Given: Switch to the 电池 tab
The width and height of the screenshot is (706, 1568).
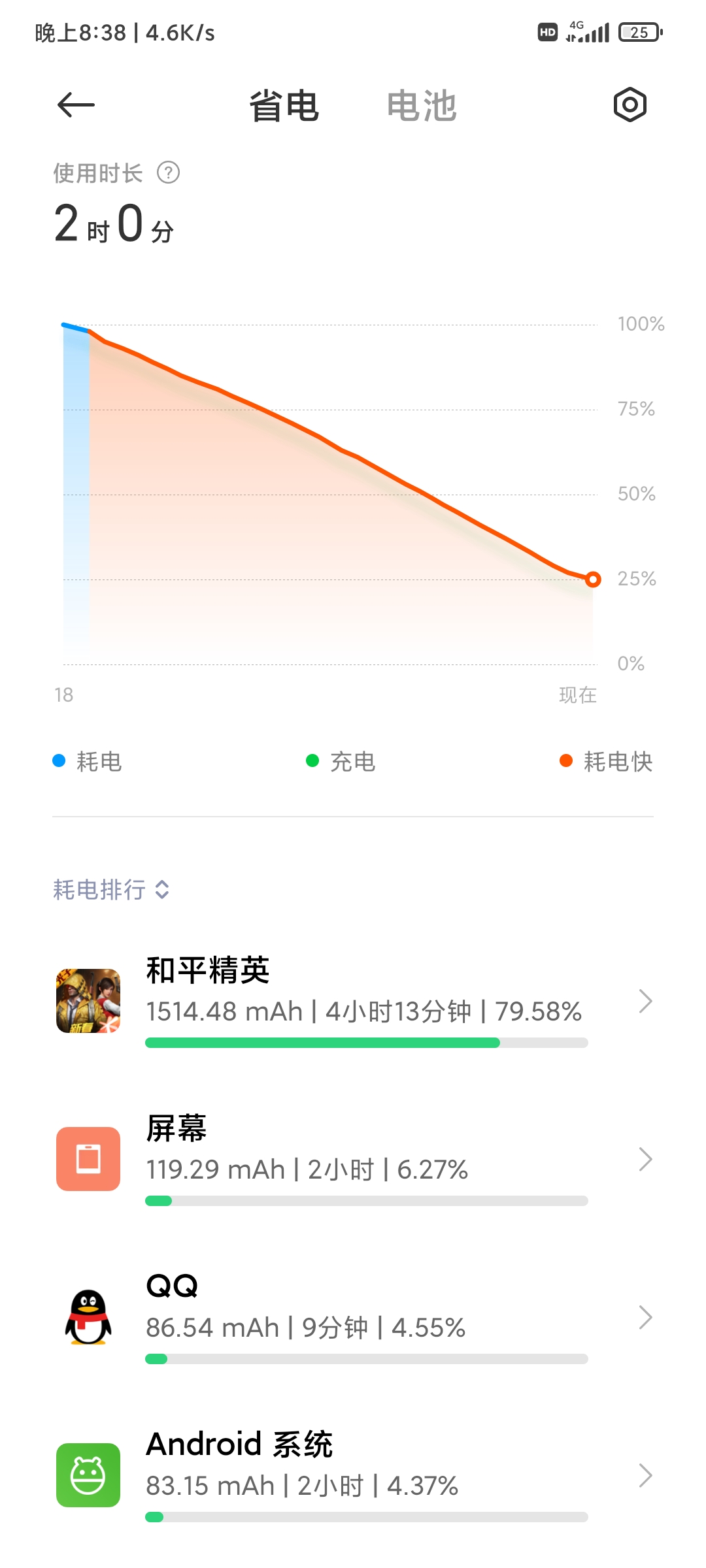Looking at the screenshot, I should [x=422, y=106].
